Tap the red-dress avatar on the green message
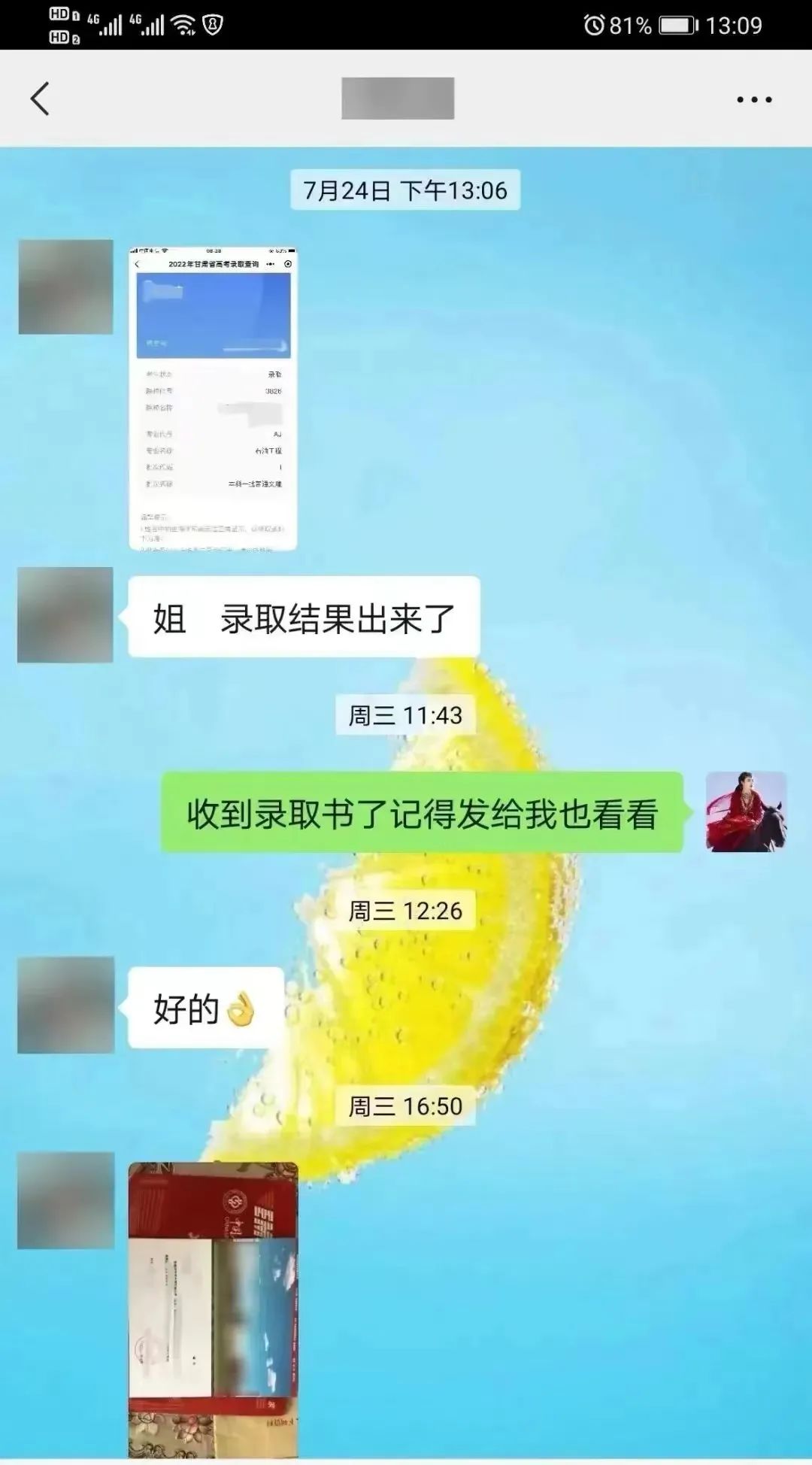812x1465 pixels. pyautogui.click(x=746, y=811)
